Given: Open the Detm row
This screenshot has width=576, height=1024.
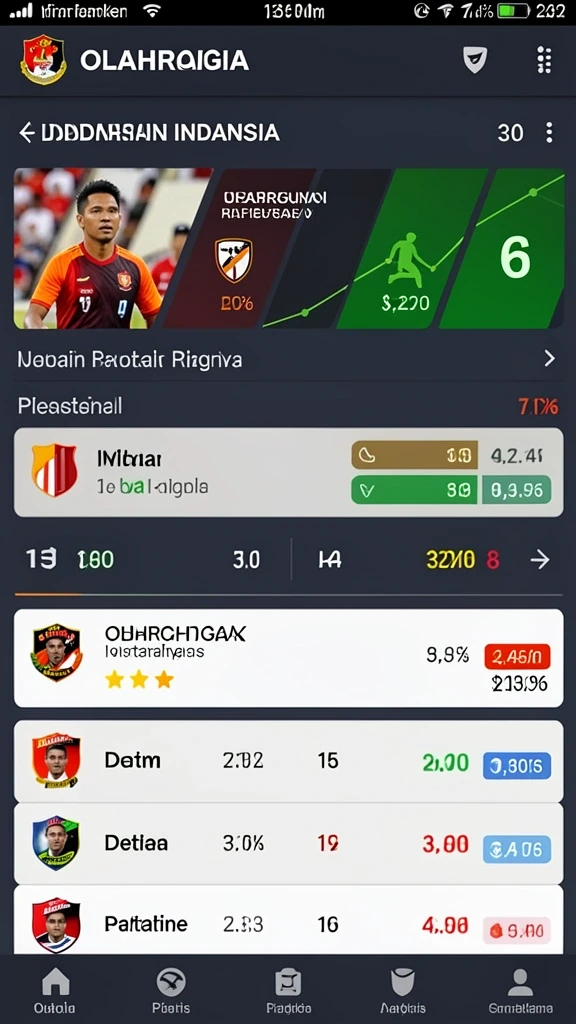Looking at the screenshot, I should tap(289, 761).
